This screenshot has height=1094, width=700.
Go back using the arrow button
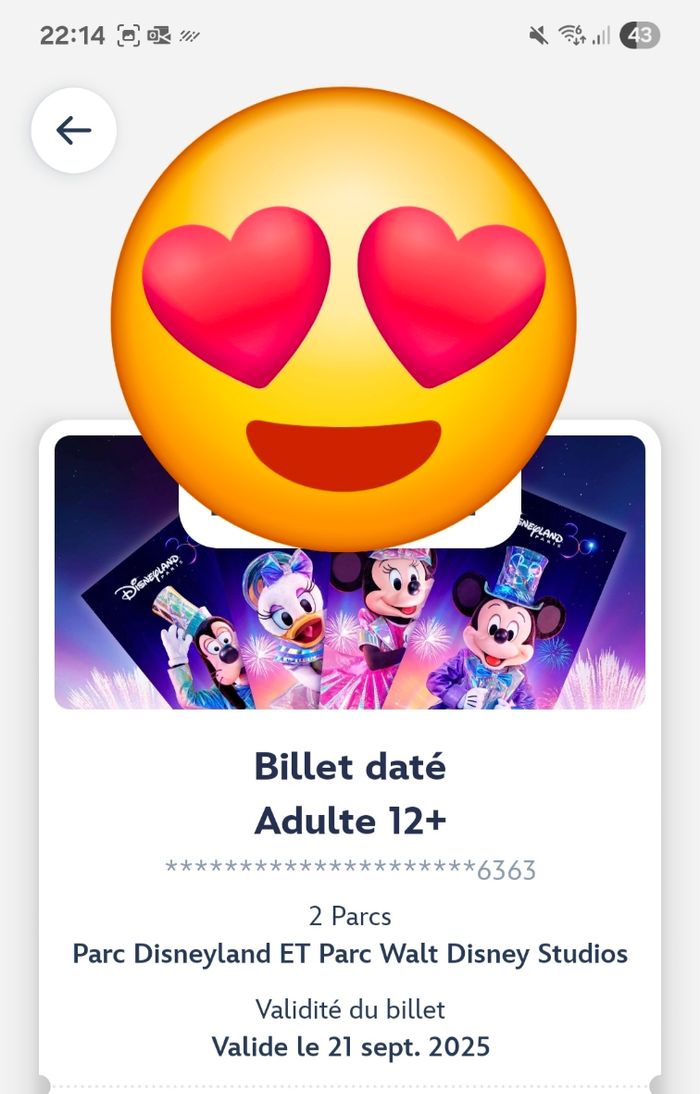[x=74, y=130]
